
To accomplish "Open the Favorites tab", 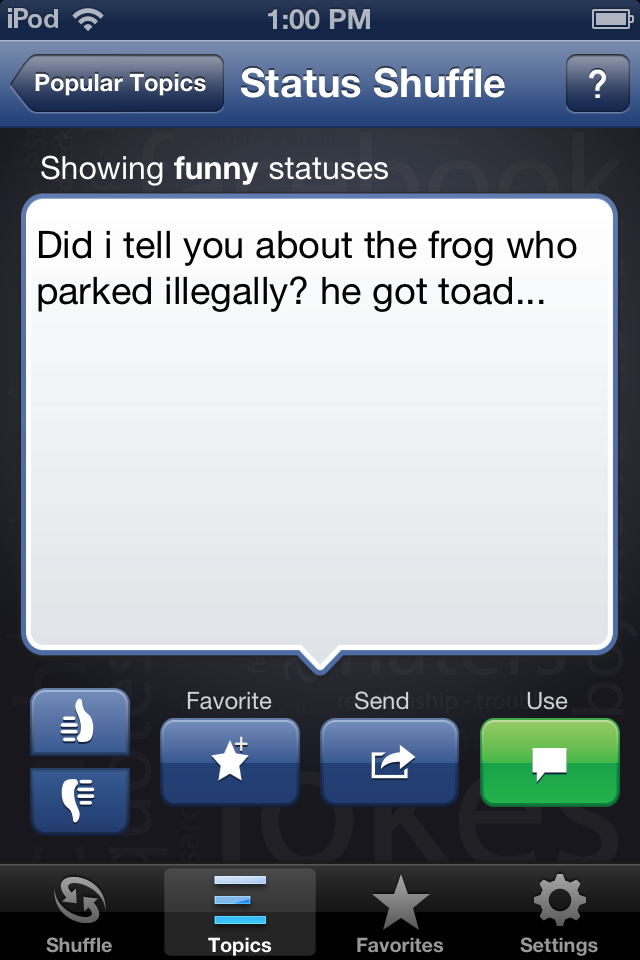I will [x=400, y=912].
